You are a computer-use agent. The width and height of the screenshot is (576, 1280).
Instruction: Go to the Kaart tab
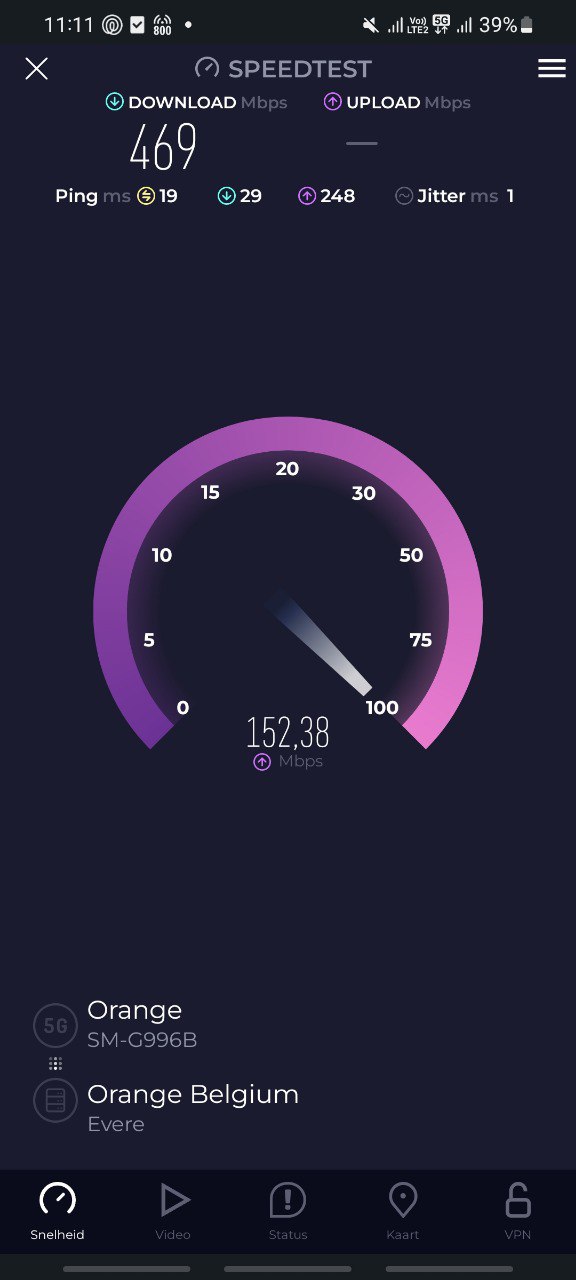(403, 1212)
